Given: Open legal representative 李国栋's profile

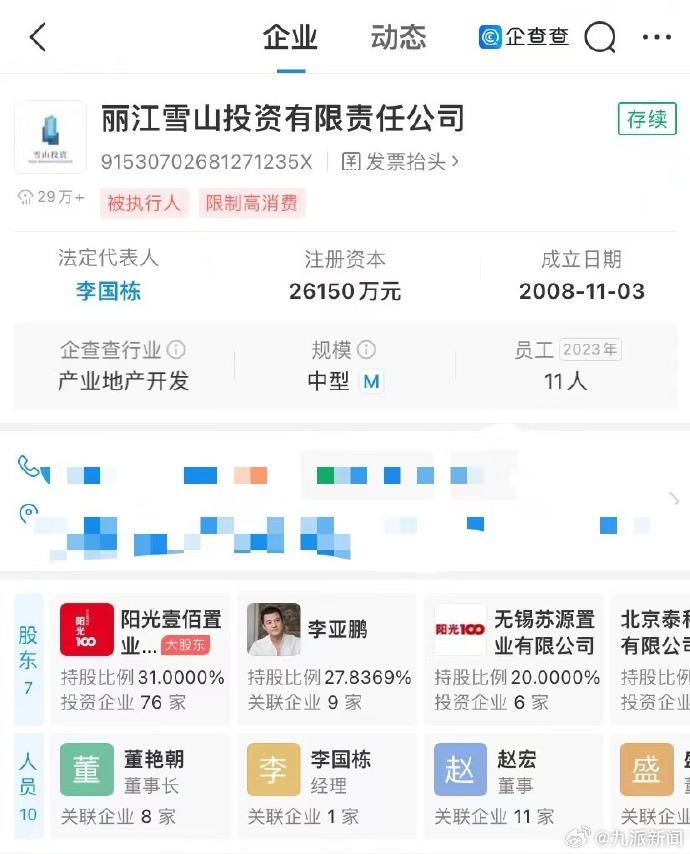Looking at the screenshot, I should pyautogui.click(x=108, y=291).
